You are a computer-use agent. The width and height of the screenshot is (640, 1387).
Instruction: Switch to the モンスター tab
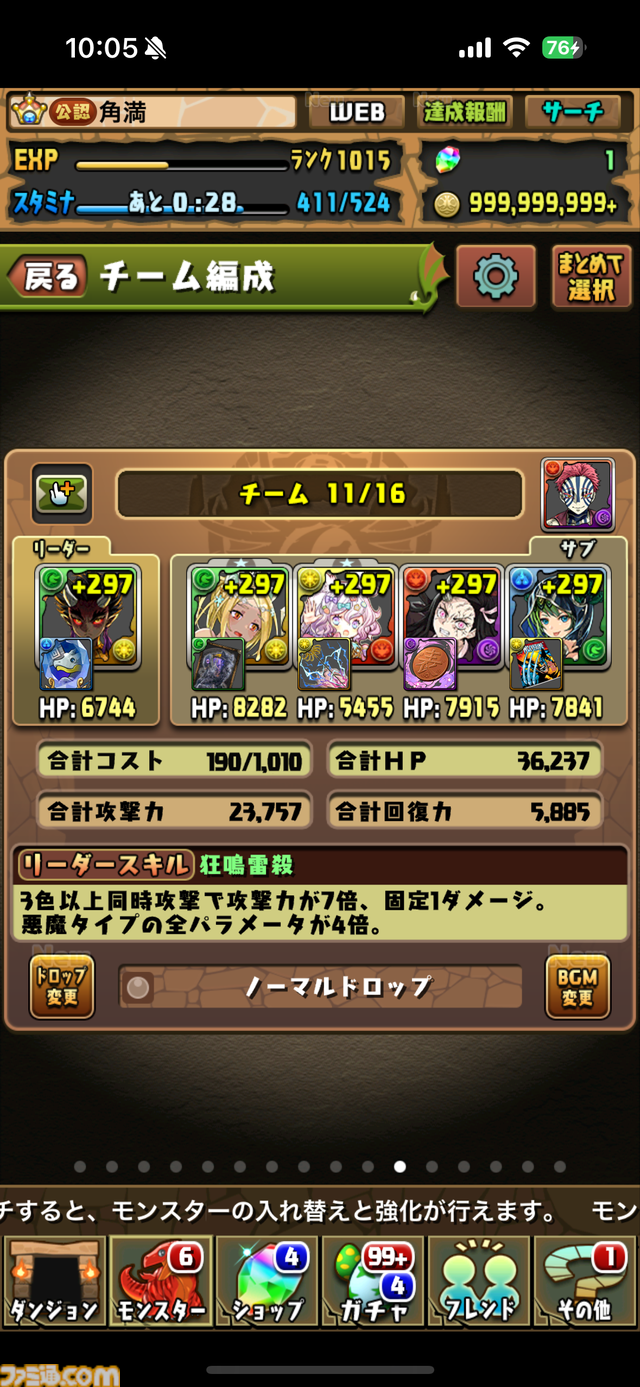160,1281
